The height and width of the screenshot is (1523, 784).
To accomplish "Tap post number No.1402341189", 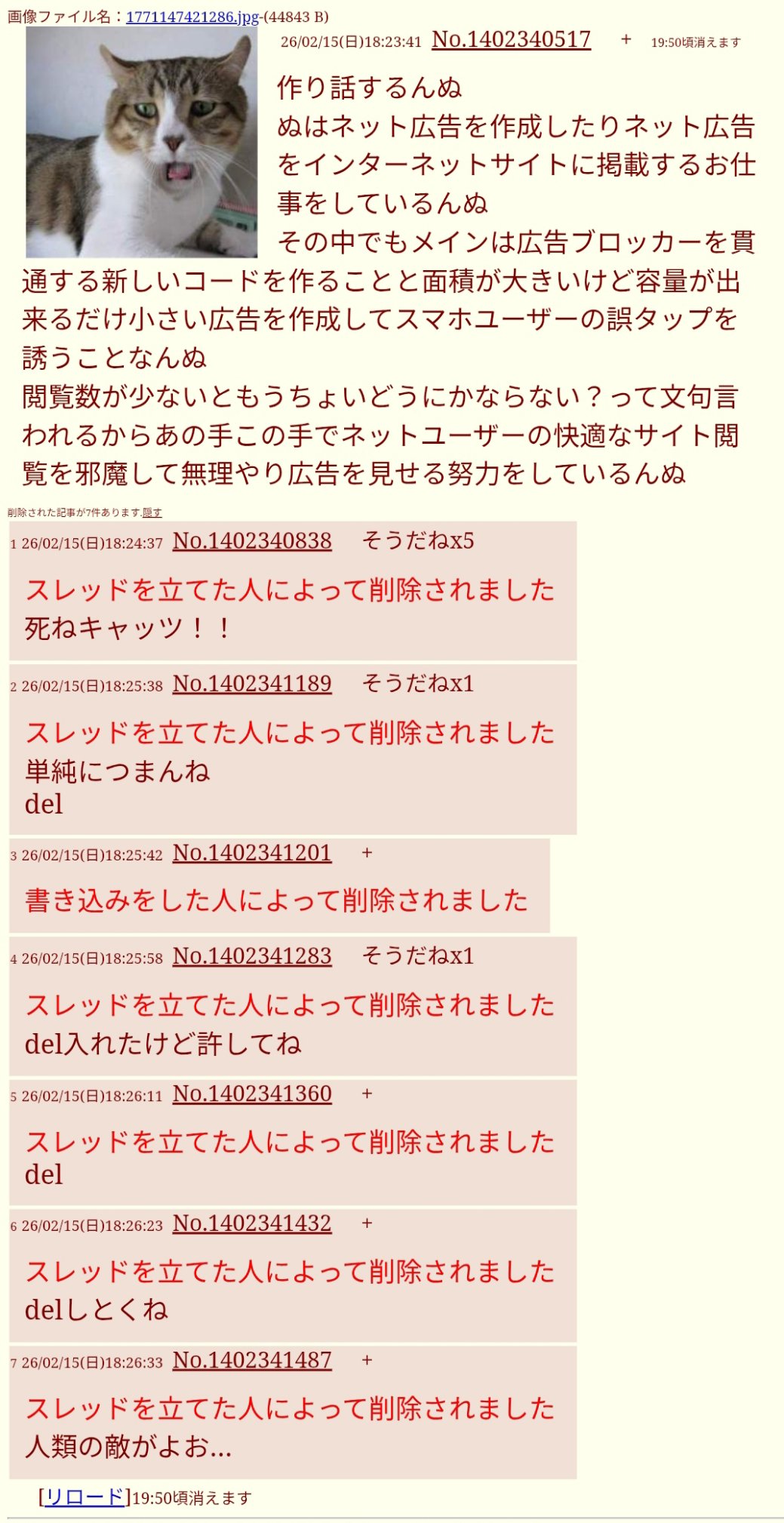I will coord(252,684).
